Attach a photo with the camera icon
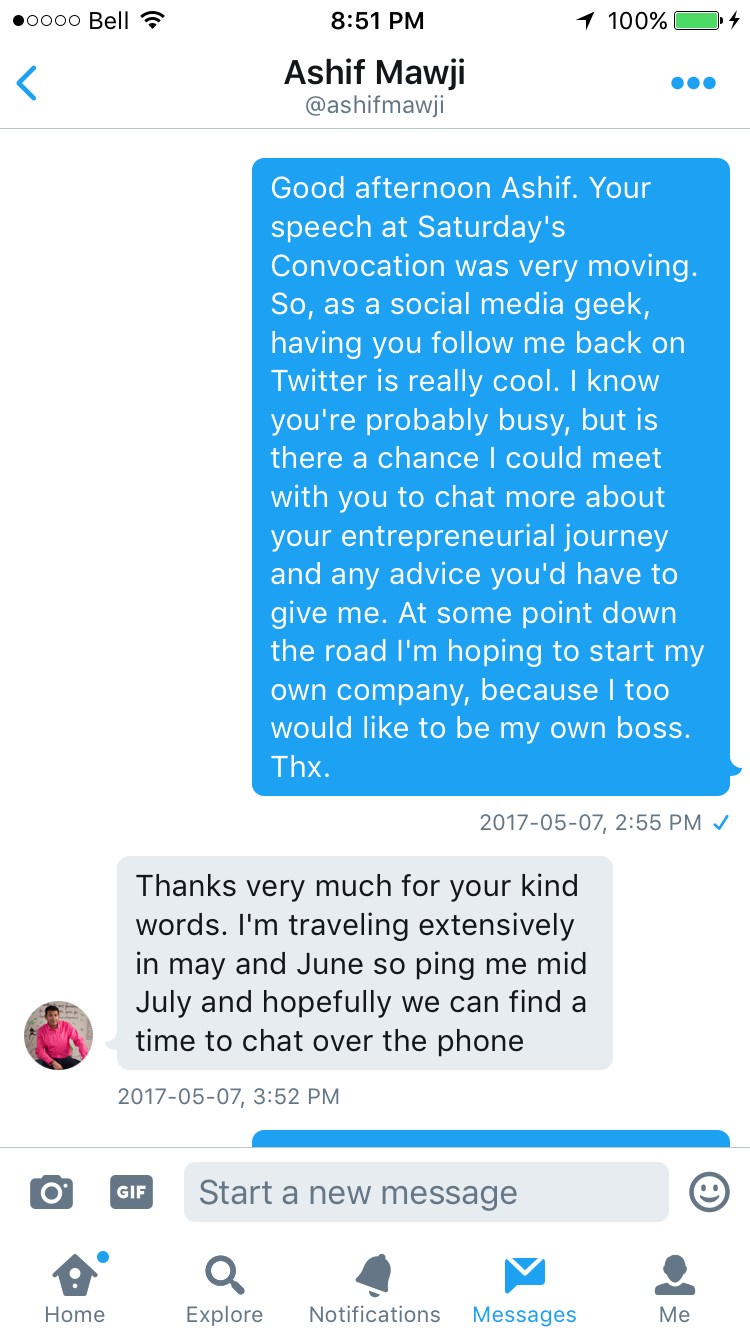Screen dimensions: 750x1334 point(51,1192)
